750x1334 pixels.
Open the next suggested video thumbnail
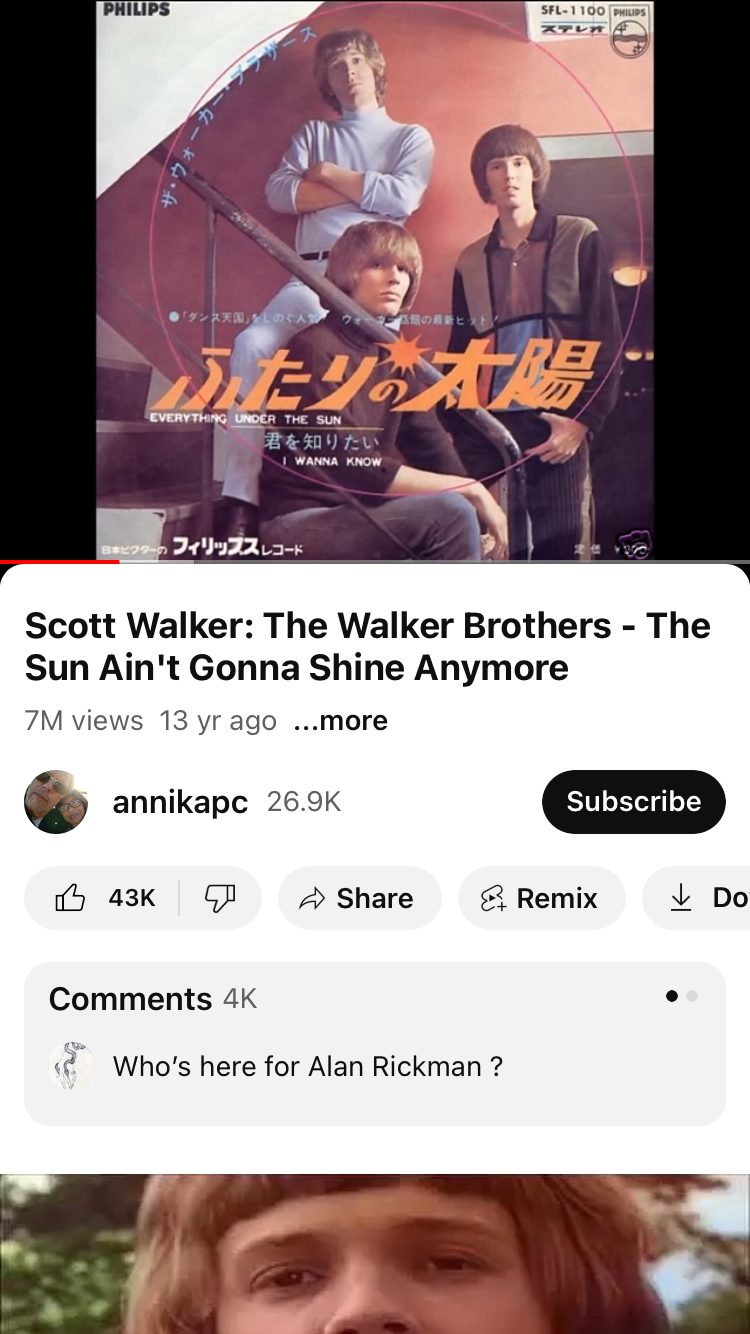[x=375, y=1255]
